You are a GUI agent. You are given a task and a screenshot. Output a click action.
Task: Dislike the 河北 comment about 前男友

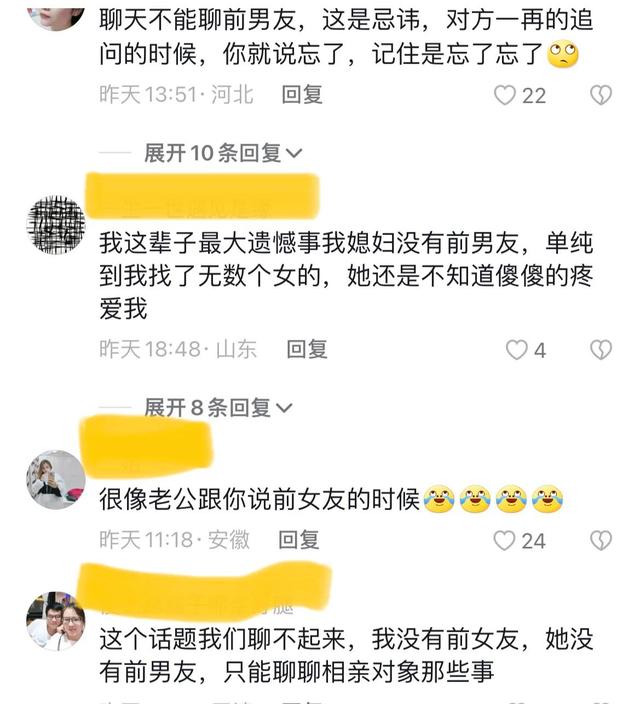tap(600, 95)
